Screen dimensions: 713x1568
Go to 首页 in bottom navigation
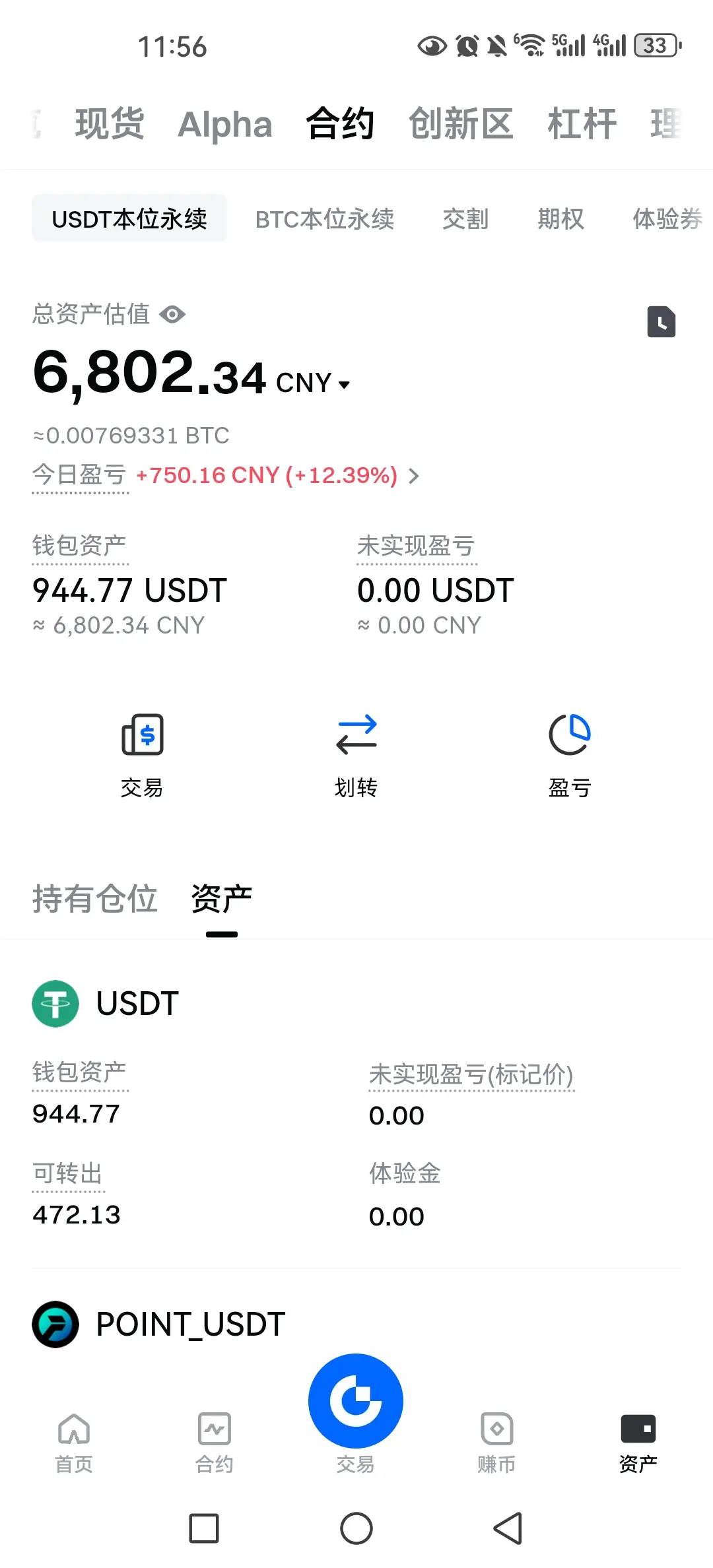pos(74,1443)
